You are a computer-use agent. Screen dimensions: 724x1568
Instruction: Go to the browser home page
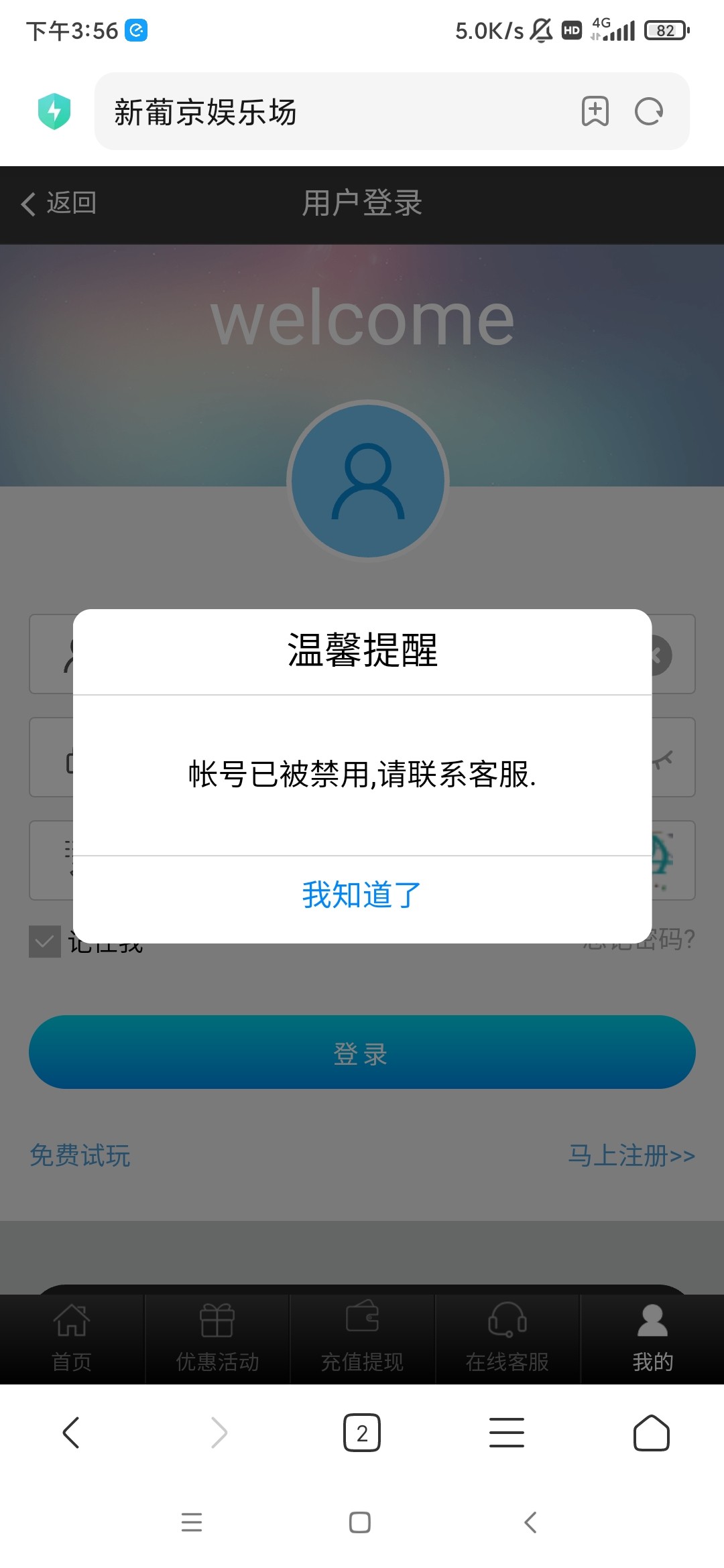pyautogui.click(x=651, y=1433)
